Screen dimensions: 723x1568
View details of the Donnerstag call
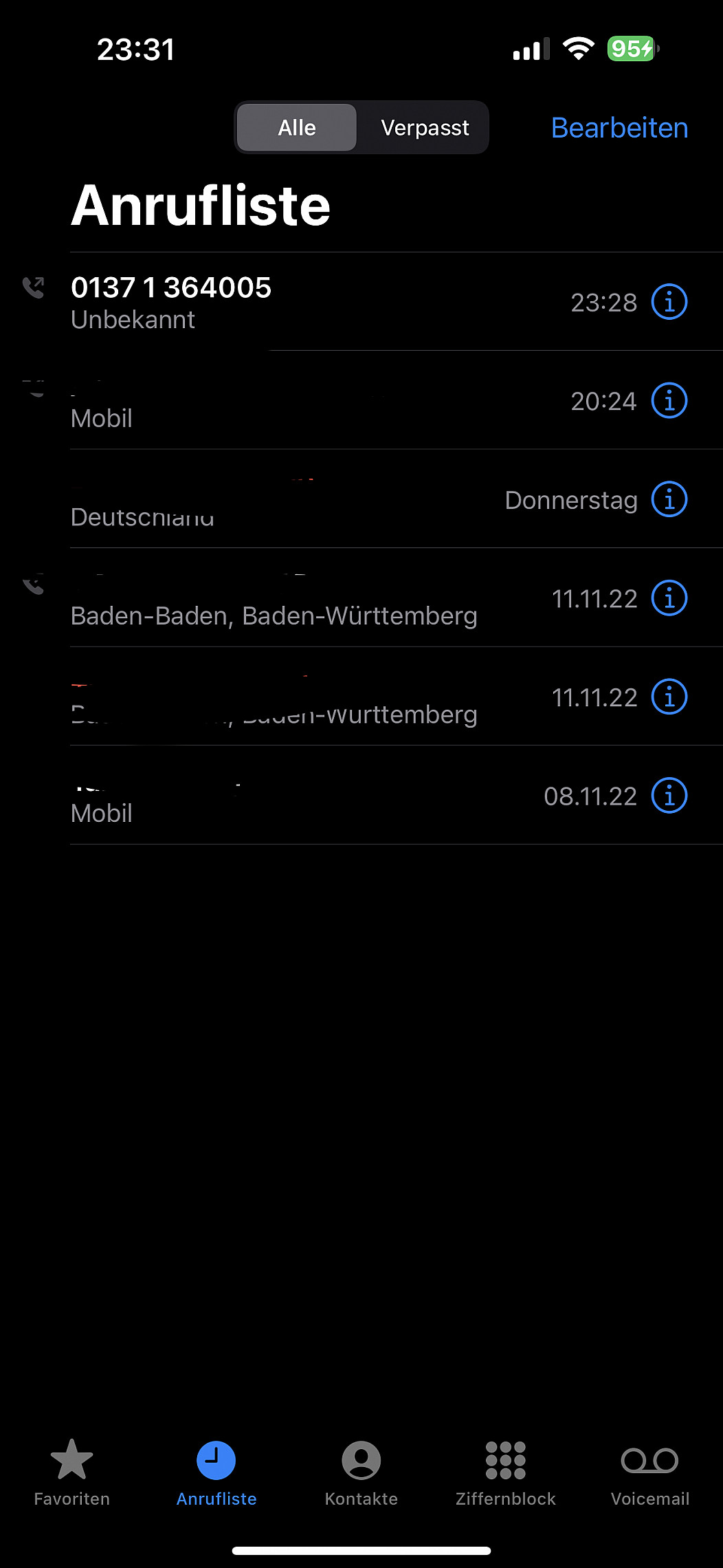click(669, 499)
